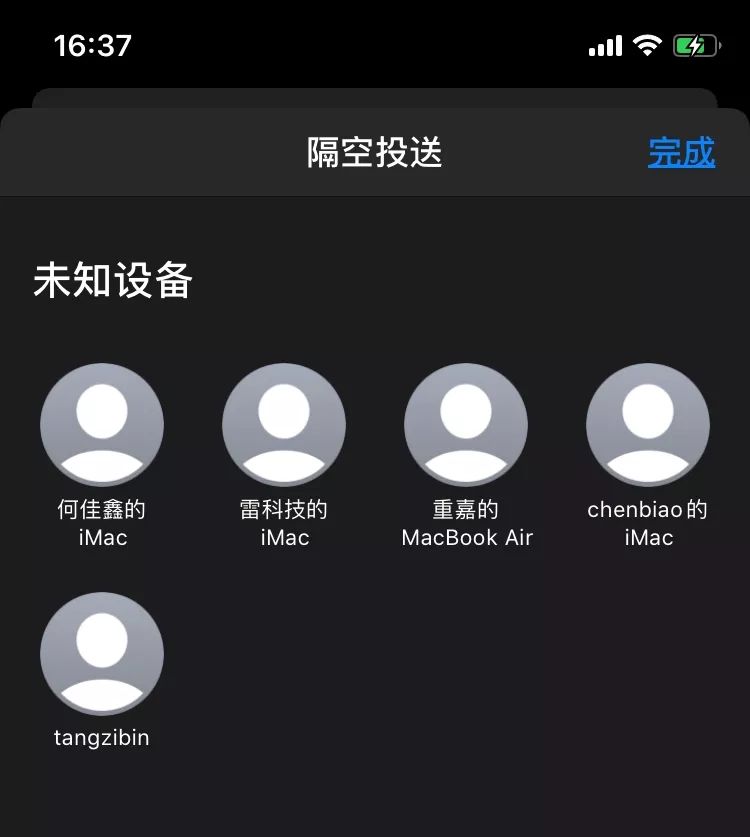Select 雷科技的 iMac device
750x837 pixels.
tap(284, 425)
